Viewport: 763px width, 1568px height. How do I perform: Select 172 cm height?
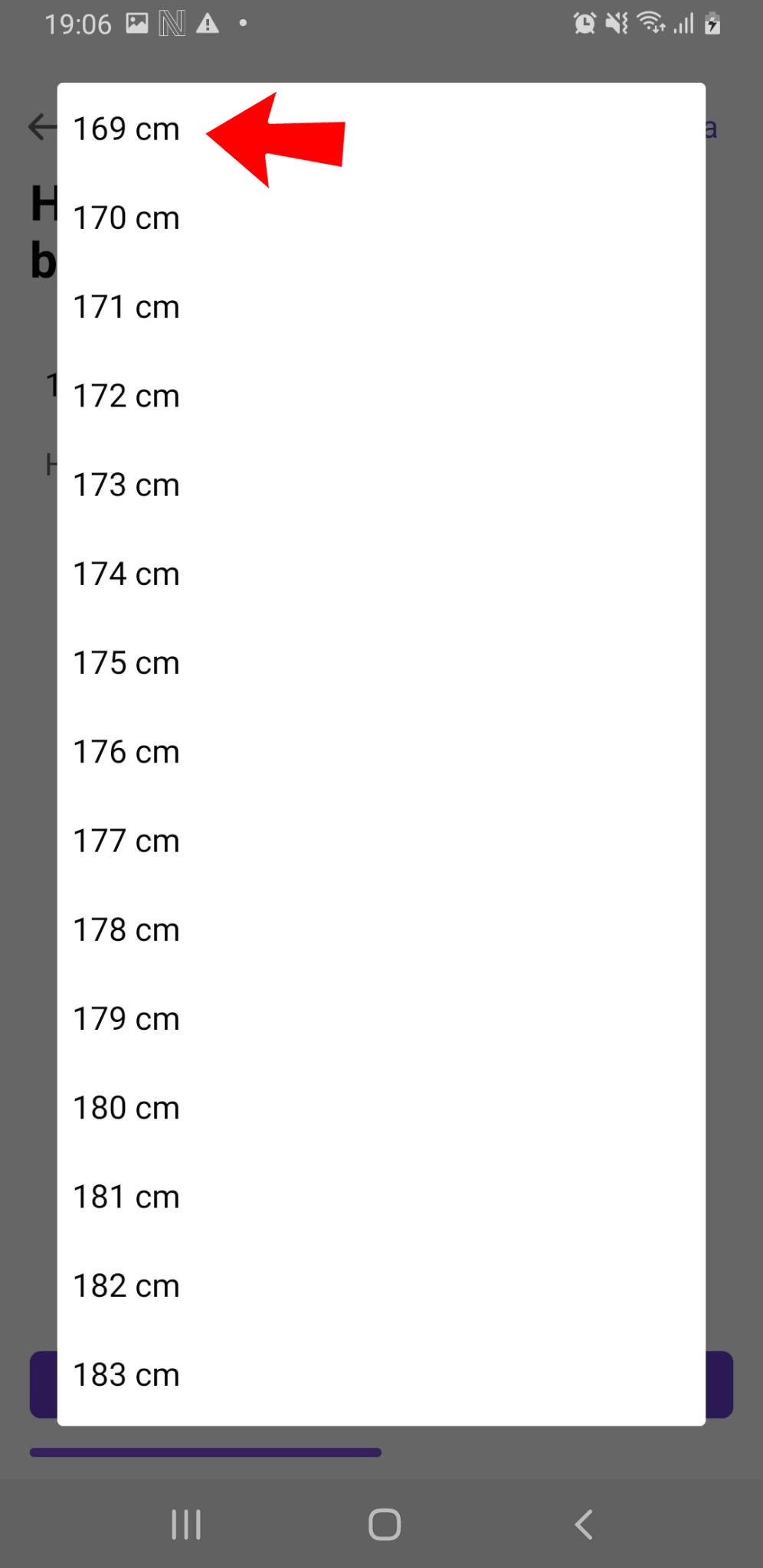(126, 396)
